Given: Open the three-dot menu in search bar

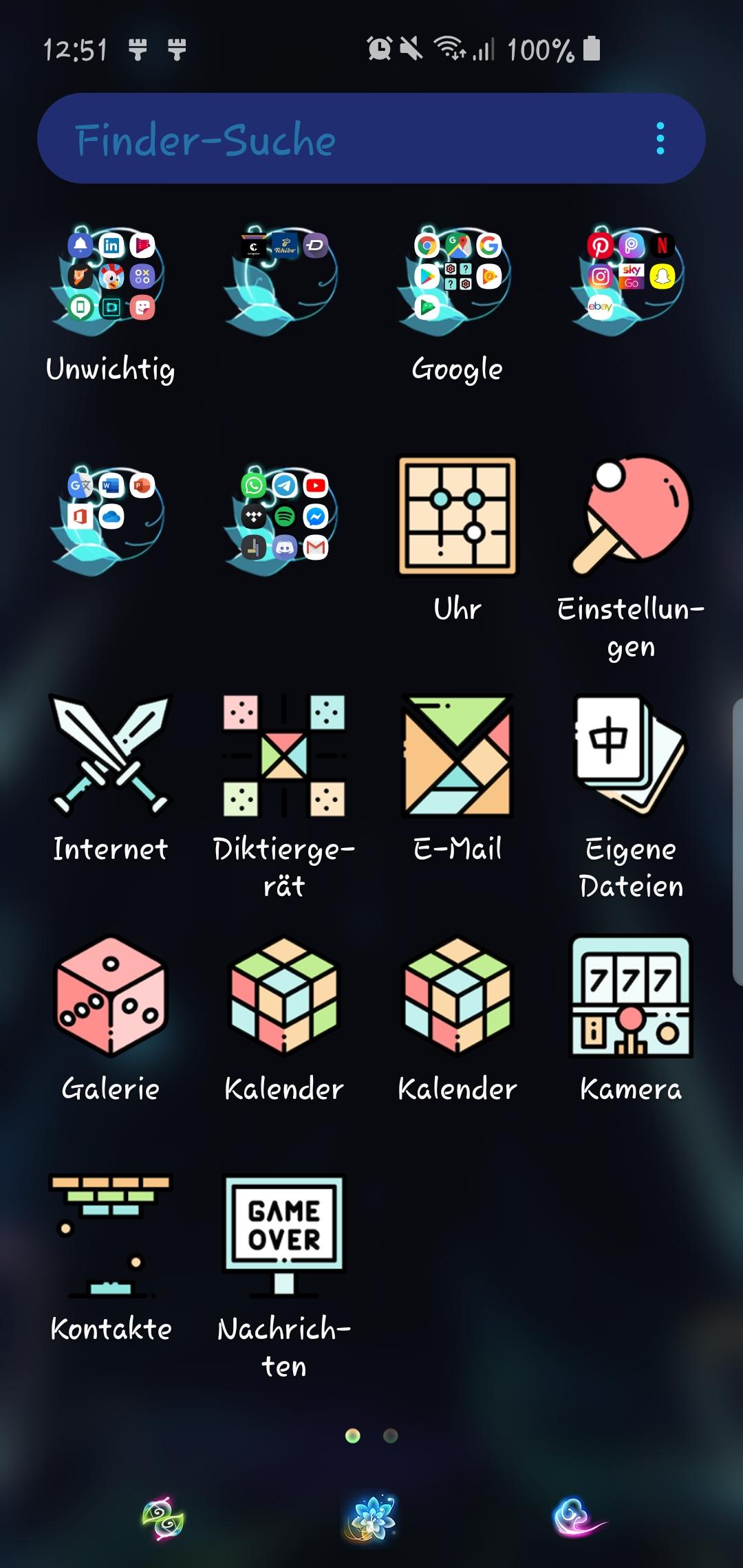Looking at the screenshot, I should (660, 138).
